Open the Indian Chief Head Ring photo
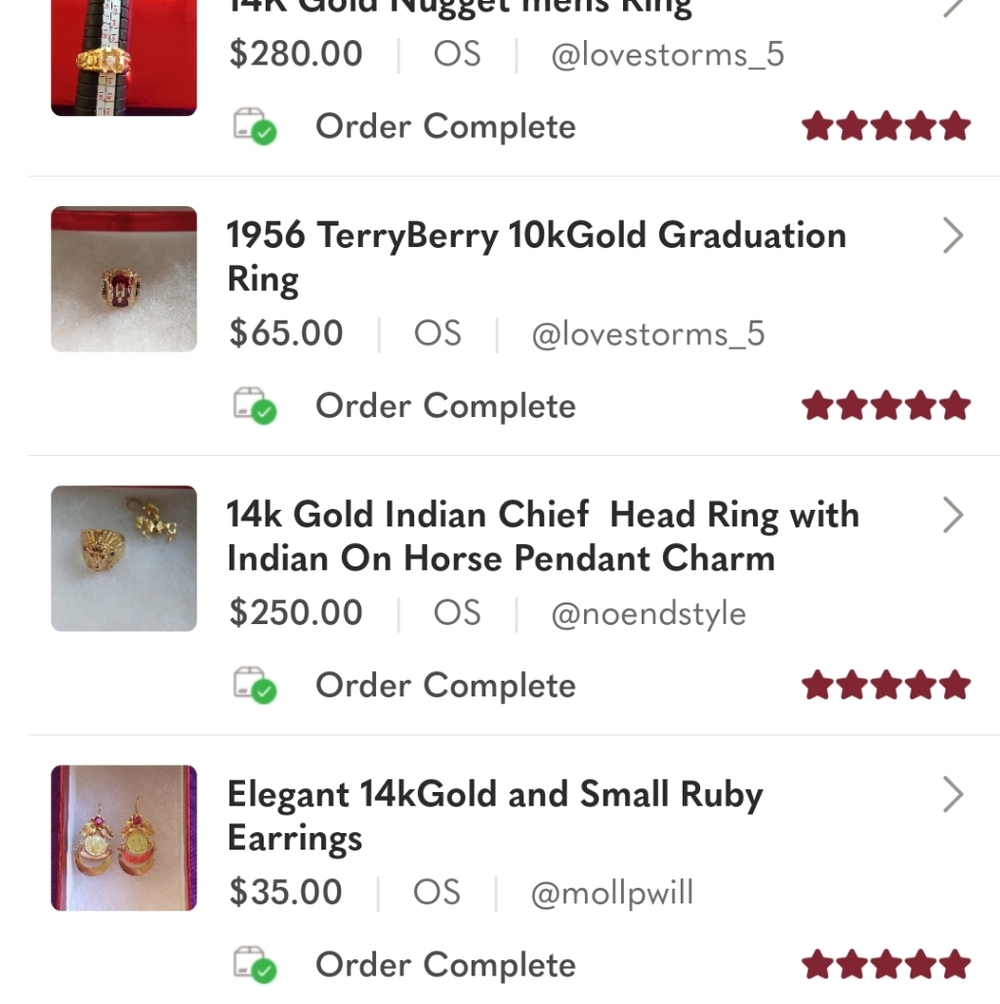Image resolution: width=1000 pixels, height=1004 pixels. click(124, 559)
